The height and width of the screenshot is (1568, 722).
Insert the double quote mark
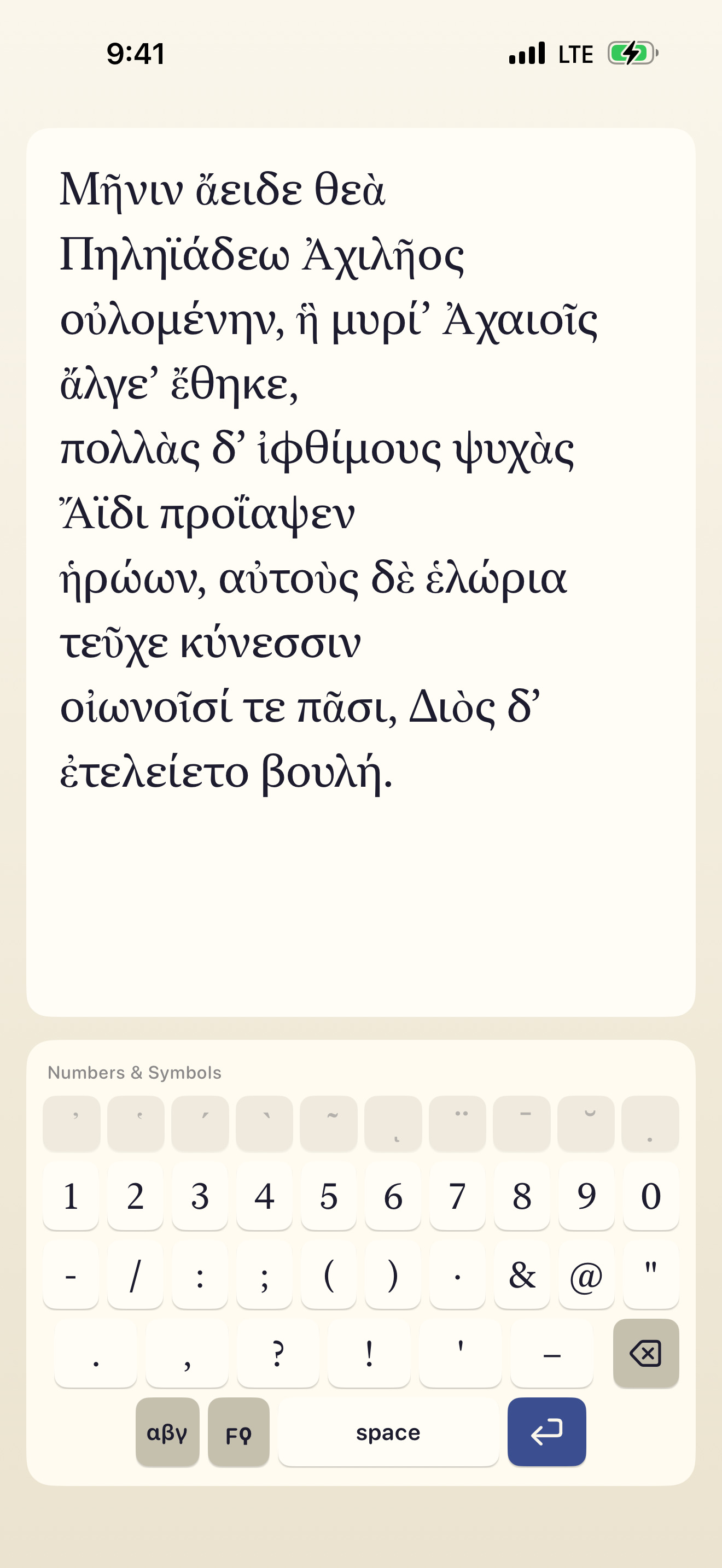tap(650, 1275)
